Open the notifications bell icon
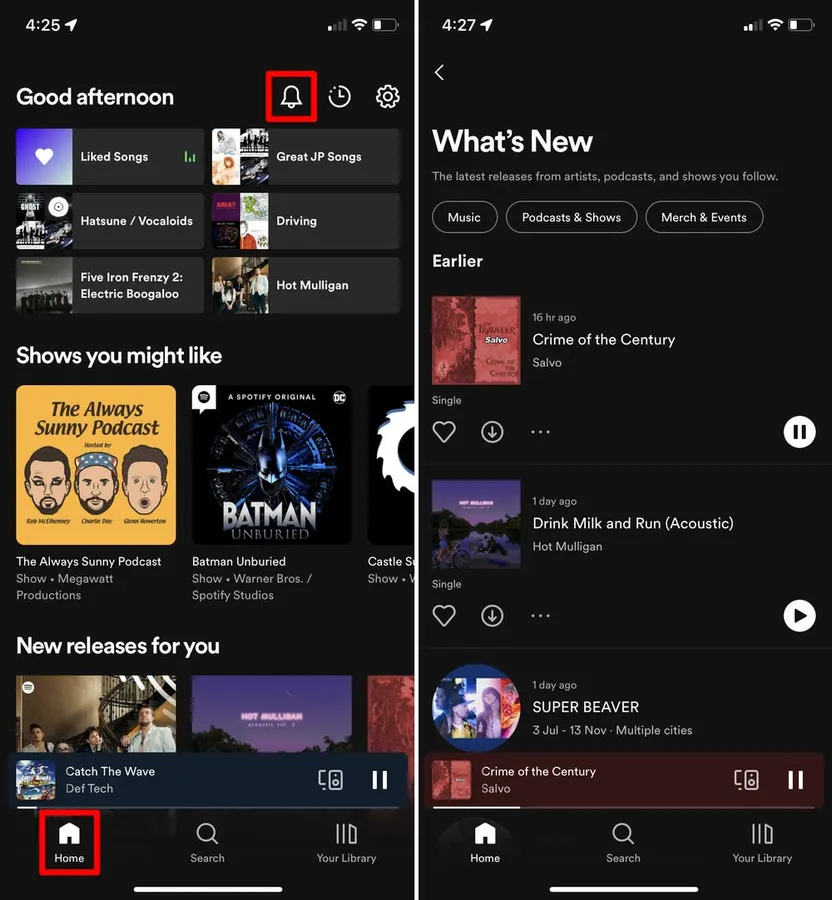The image size is (832, 900). point(291,96)
